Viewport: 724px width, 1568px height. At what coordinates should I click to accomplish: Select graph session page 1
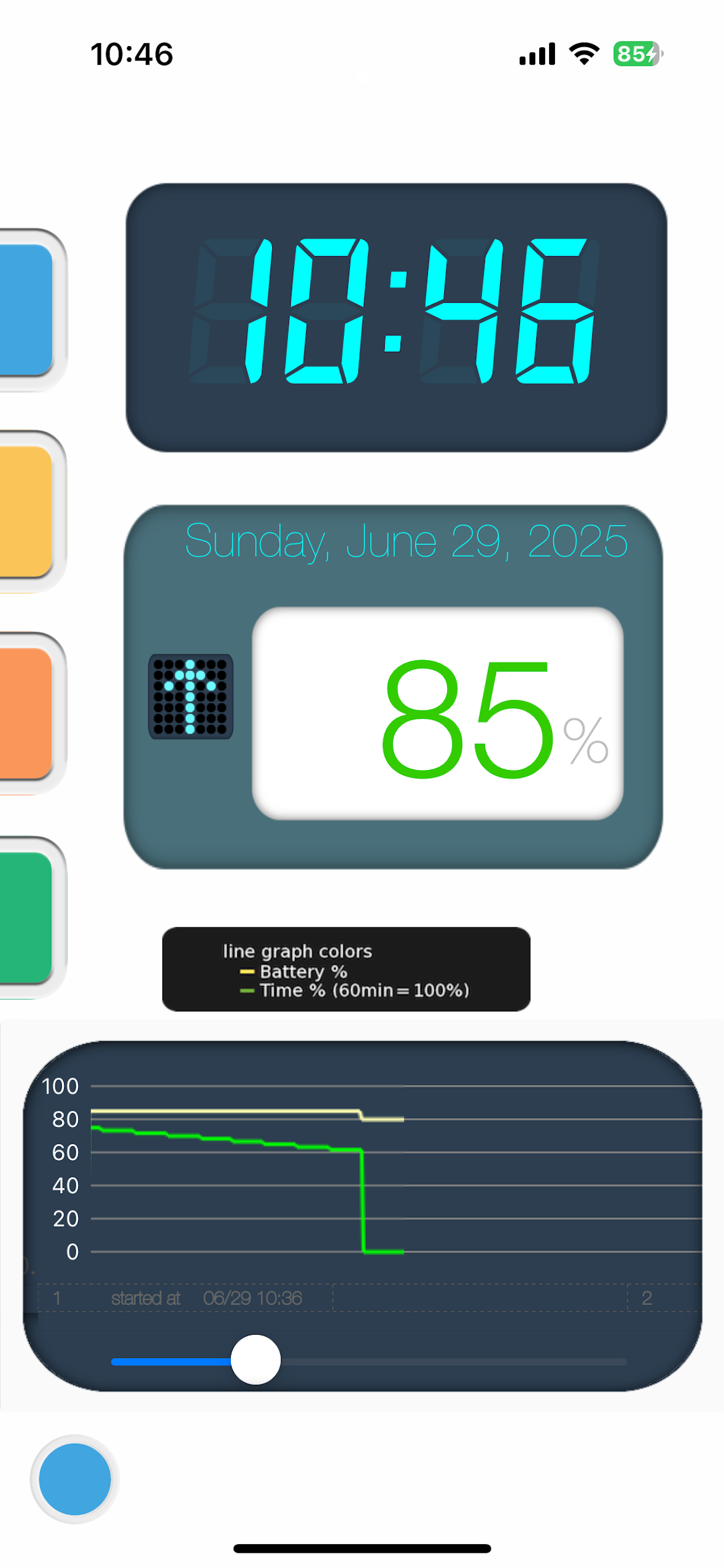(x=56, y=1298)
